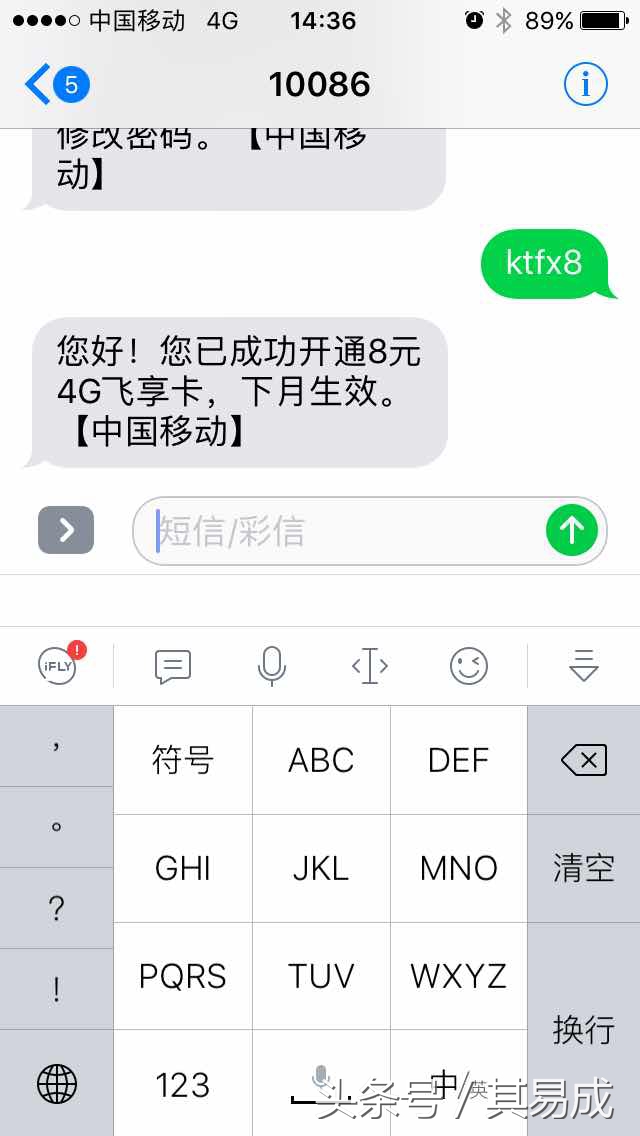Open the cursor move tool
Screen dimensions: 640x1136
click(369, 666)
